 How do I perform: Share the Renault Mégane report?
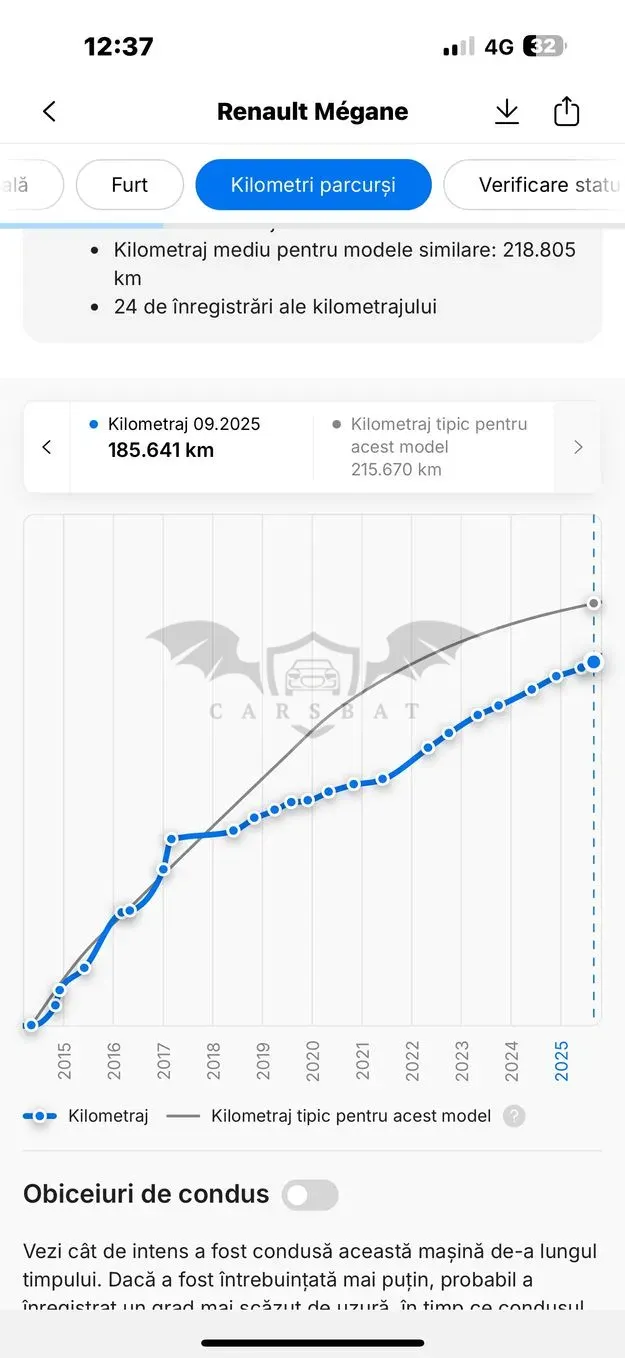click(566, 111)
